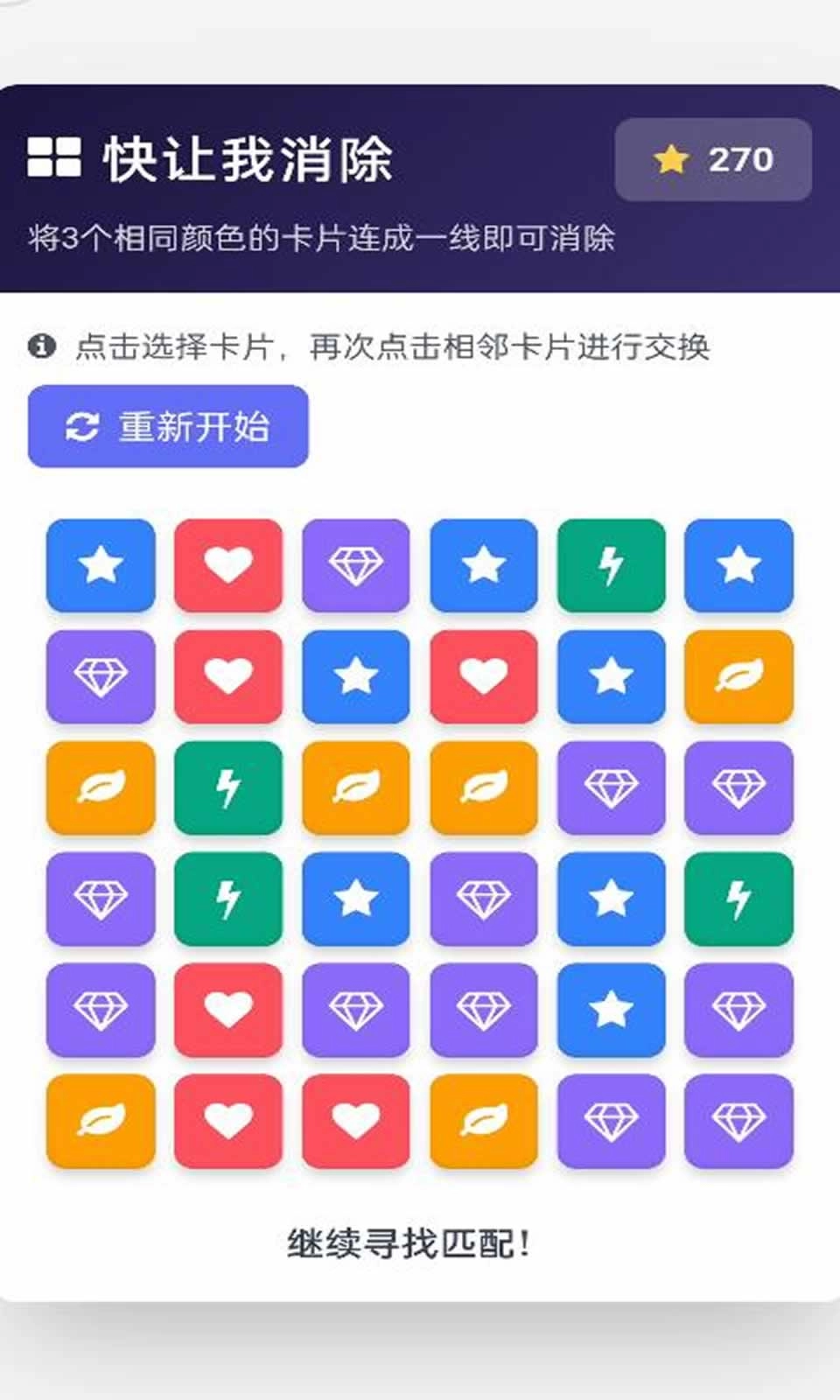Viewport: 840px width, 1400px height.
Task: Click the orange leaf card at the bottom-left corner
Action: (101, 1122)
